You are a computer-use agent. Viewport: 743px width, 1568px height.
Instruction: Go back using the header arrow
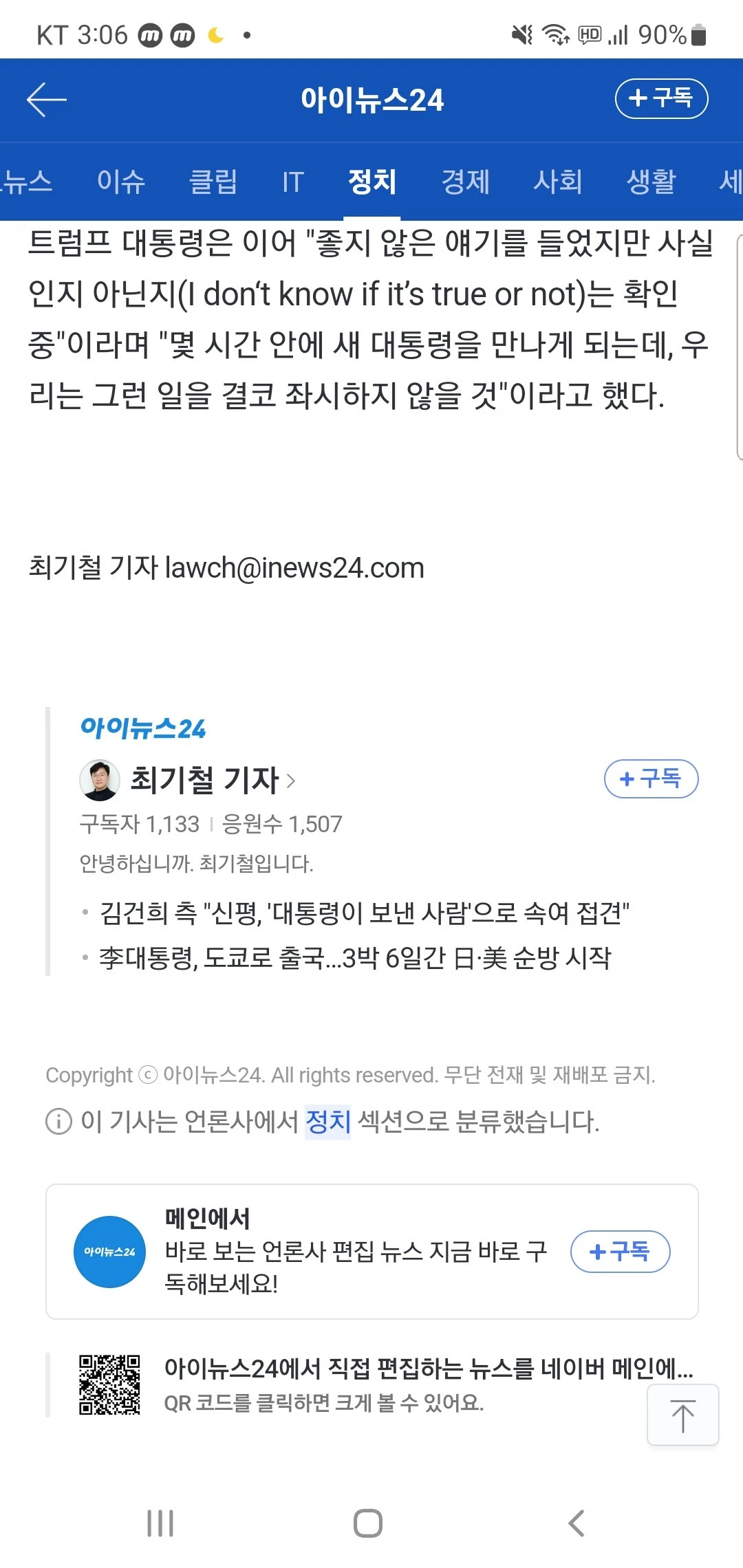pyautogui.click(x=46, y=100)
